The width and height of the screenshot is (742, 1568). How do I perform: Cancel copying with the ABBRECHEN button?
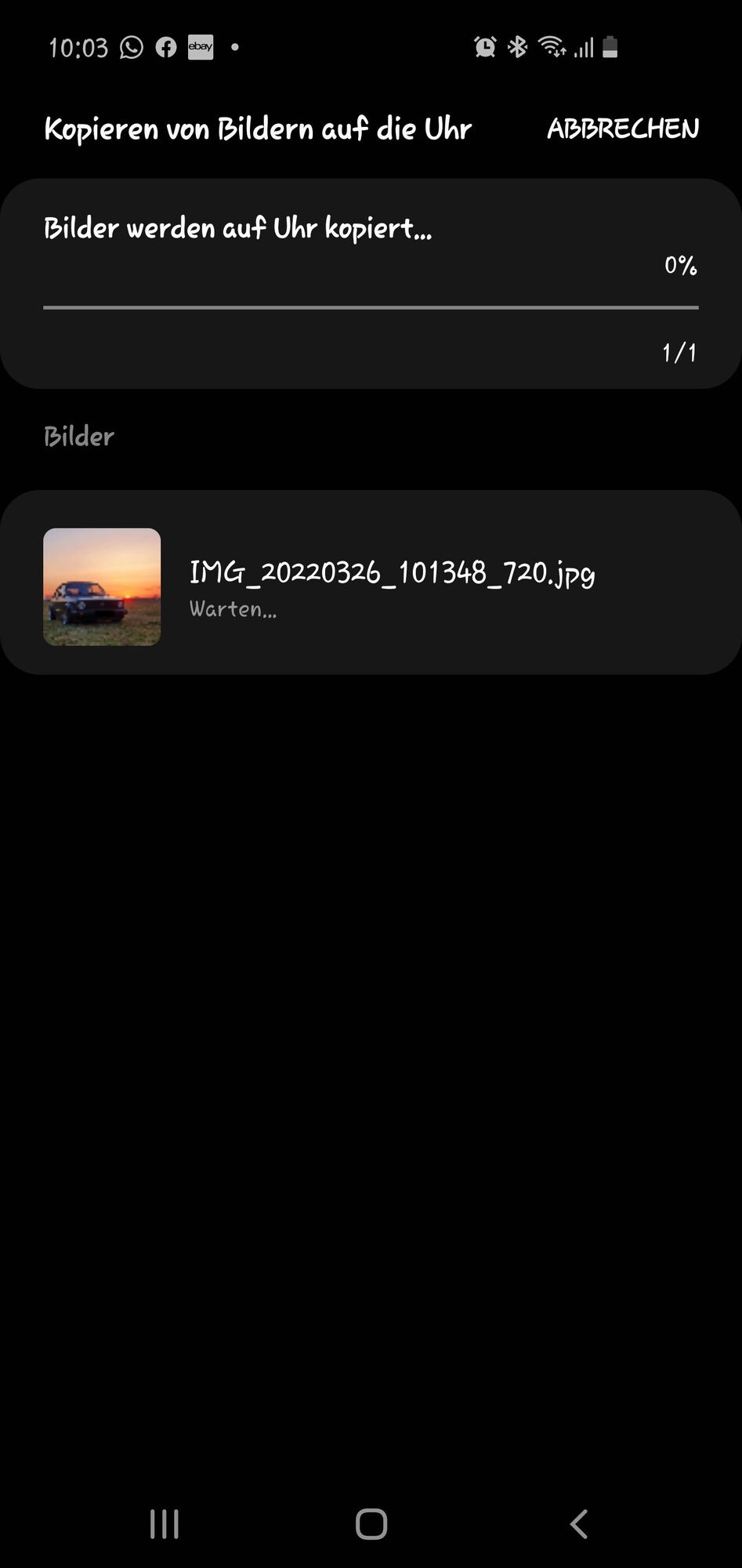[622, 128]
